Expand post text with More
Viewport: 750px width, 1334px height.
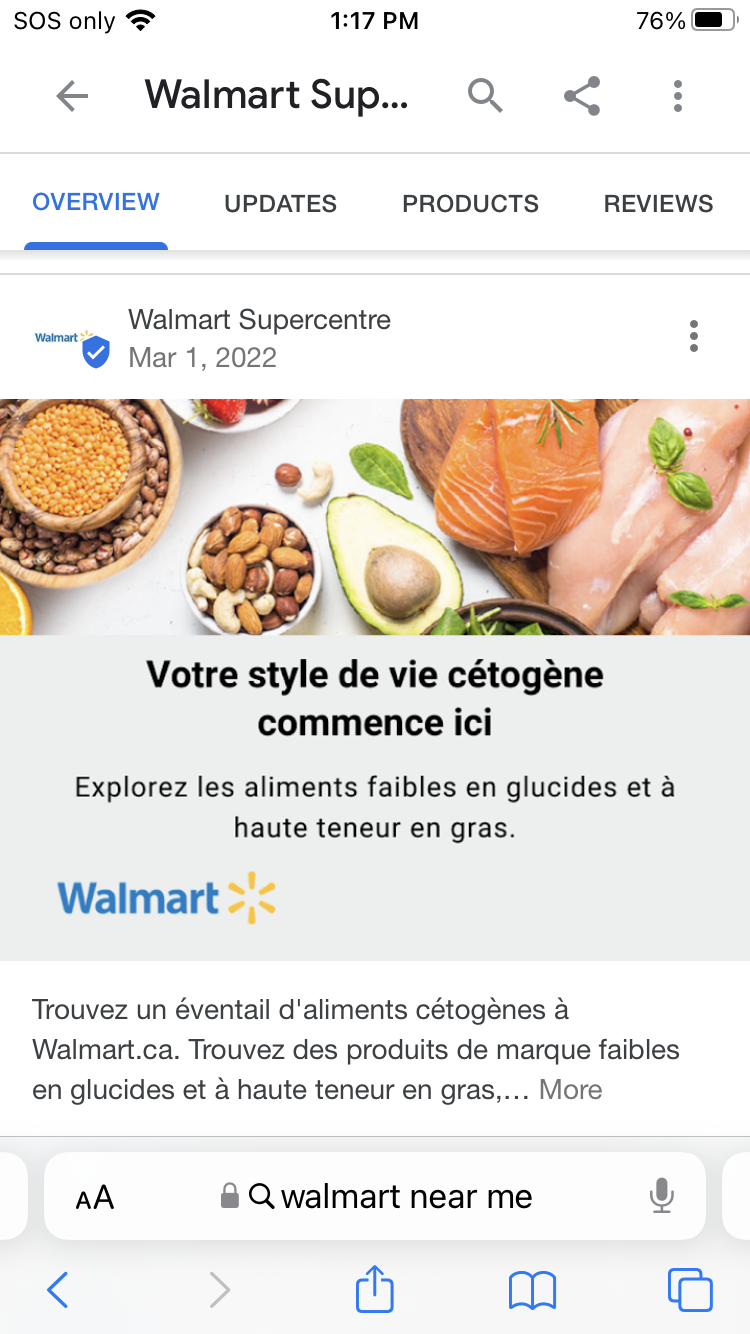[x=570, y=1090]
